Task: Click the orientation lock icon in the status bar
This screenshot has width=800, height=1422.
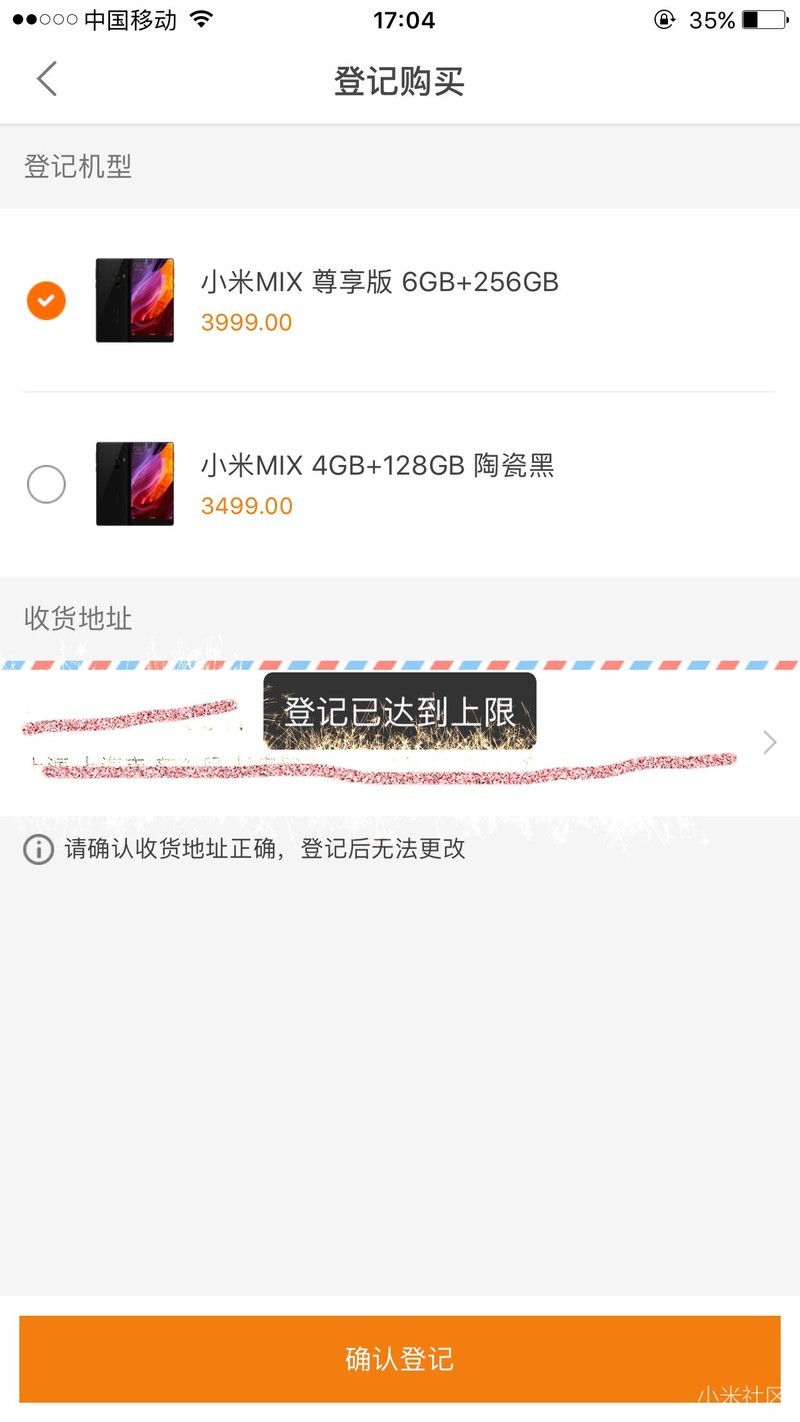Action: point(665,19)
